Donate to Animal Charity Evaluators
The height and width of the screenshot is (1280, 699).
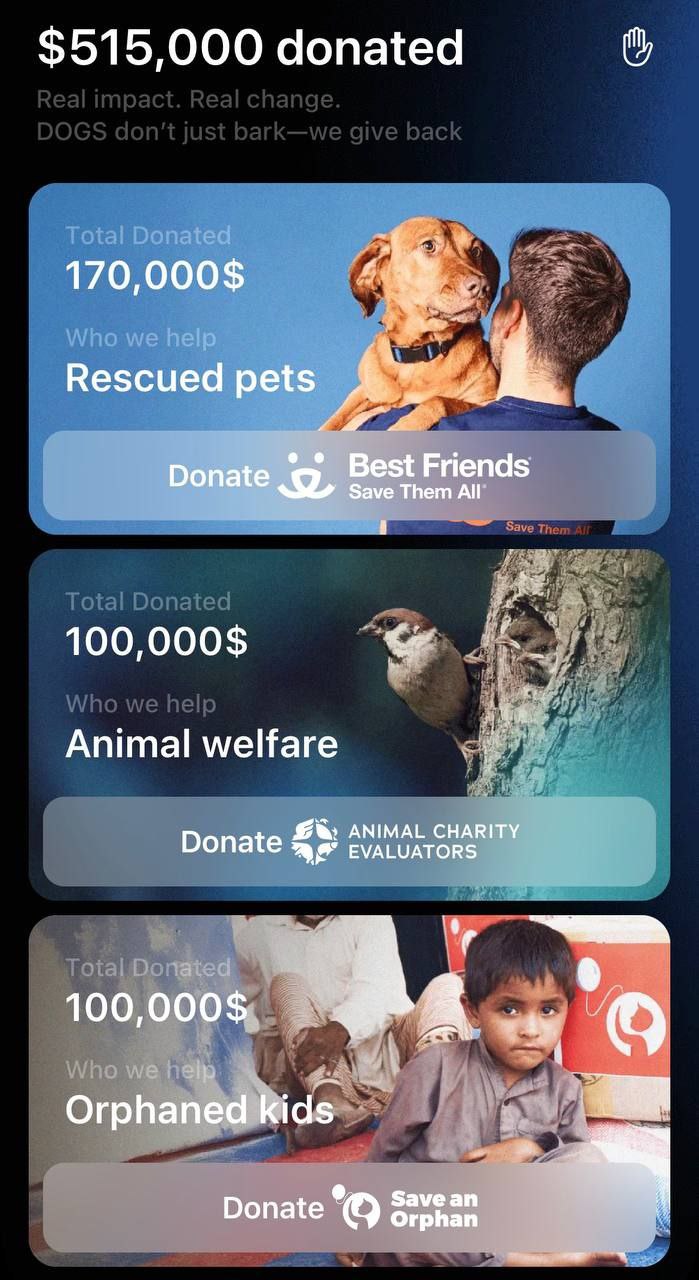[x=349, y=842]
